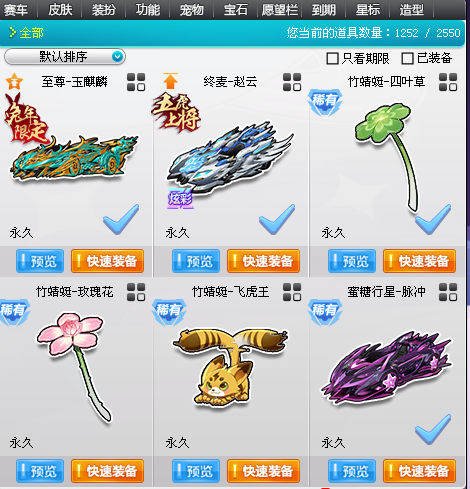This screenshot has height=489, width=470.
Task: Quick equip 至尊-玉麒麟 with 快速装备
Action: (107, 261)
